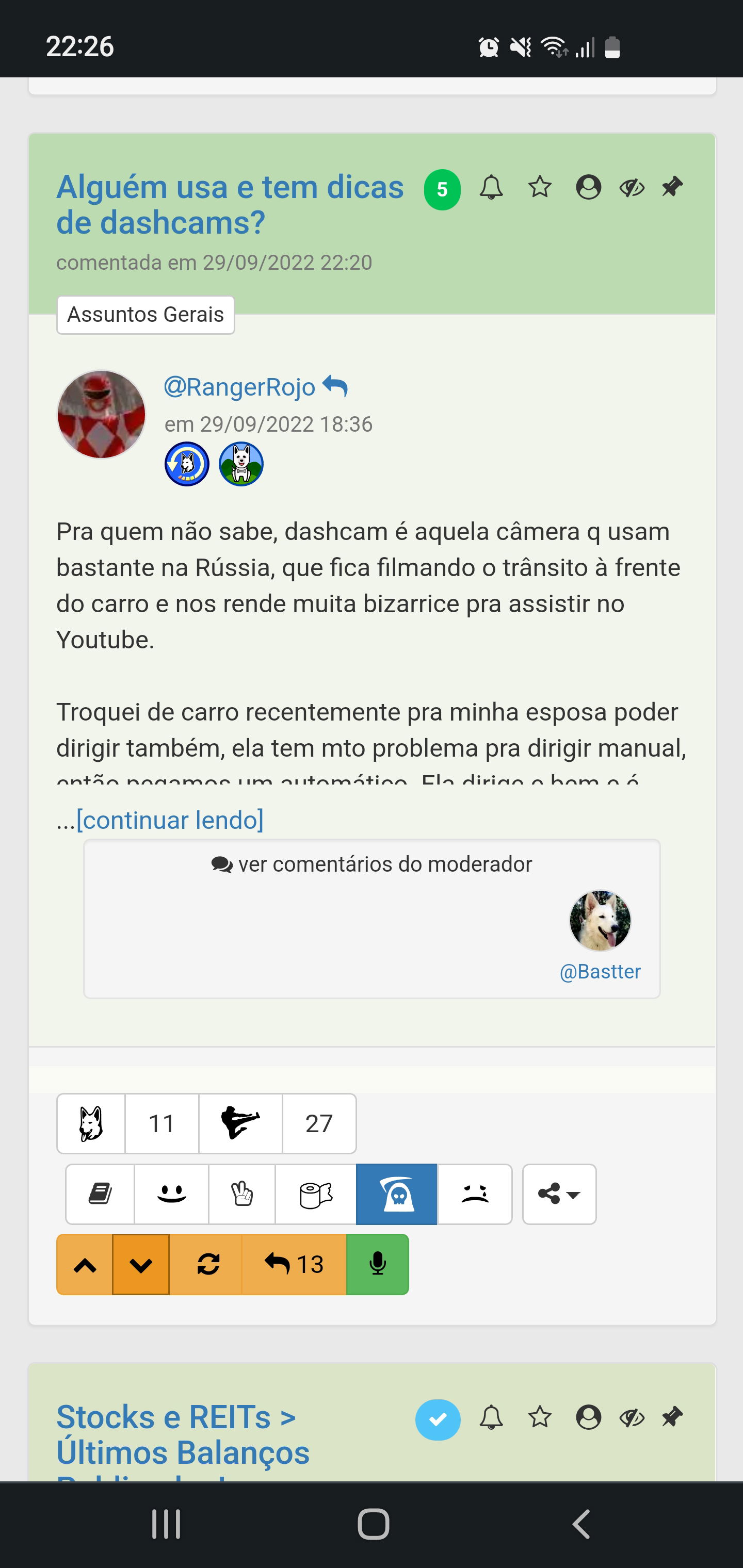Reply to the post with 13 replies
Screen dimensions: 743x1568
coord(294,1265)
